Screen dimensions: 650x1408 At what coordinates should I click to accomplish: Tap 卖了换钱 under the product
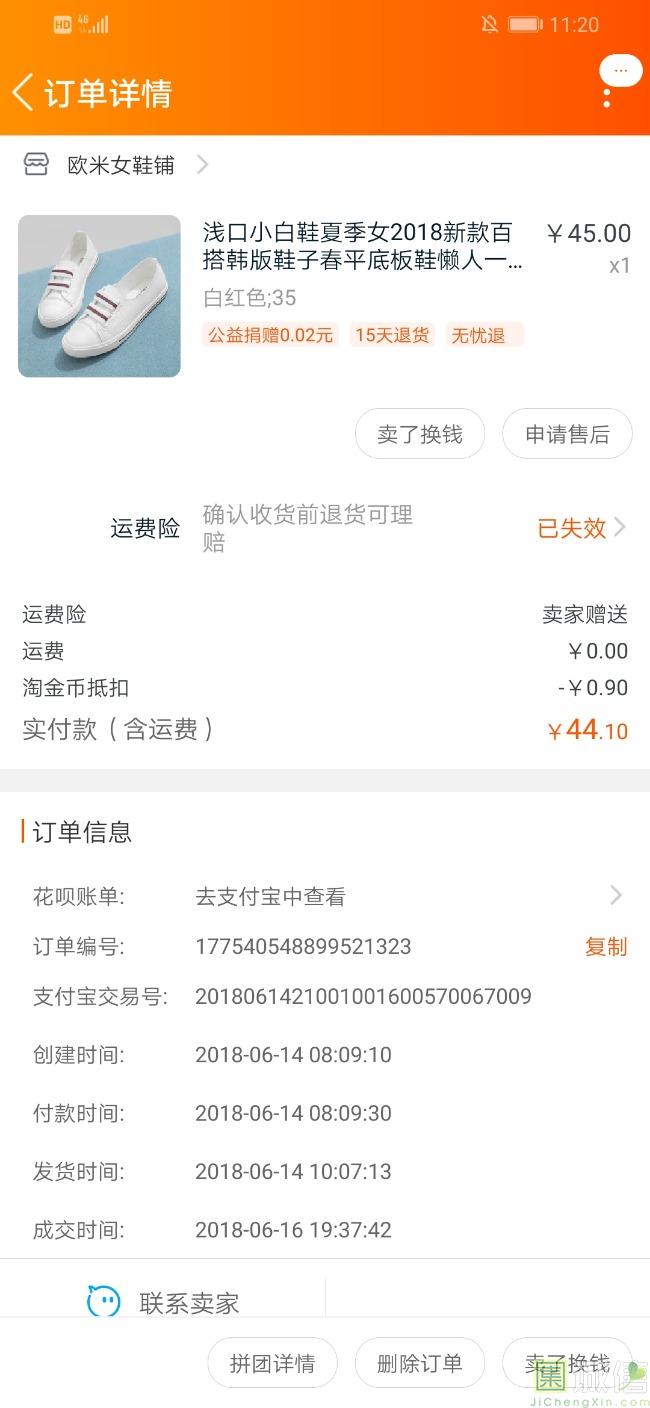[x=420, y=434]
